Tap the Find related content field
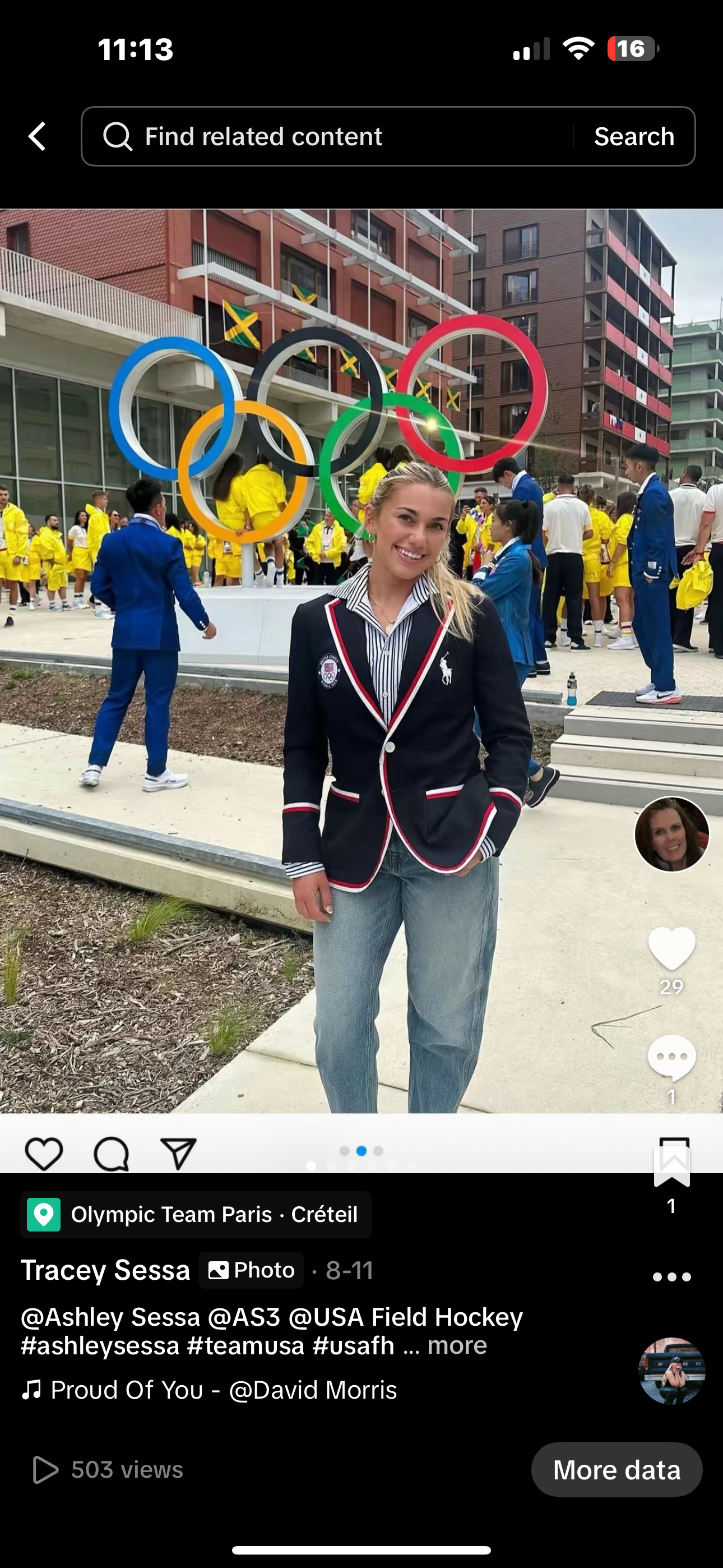The width and height of the screenshot is (723, 1568). pos(327,136)
